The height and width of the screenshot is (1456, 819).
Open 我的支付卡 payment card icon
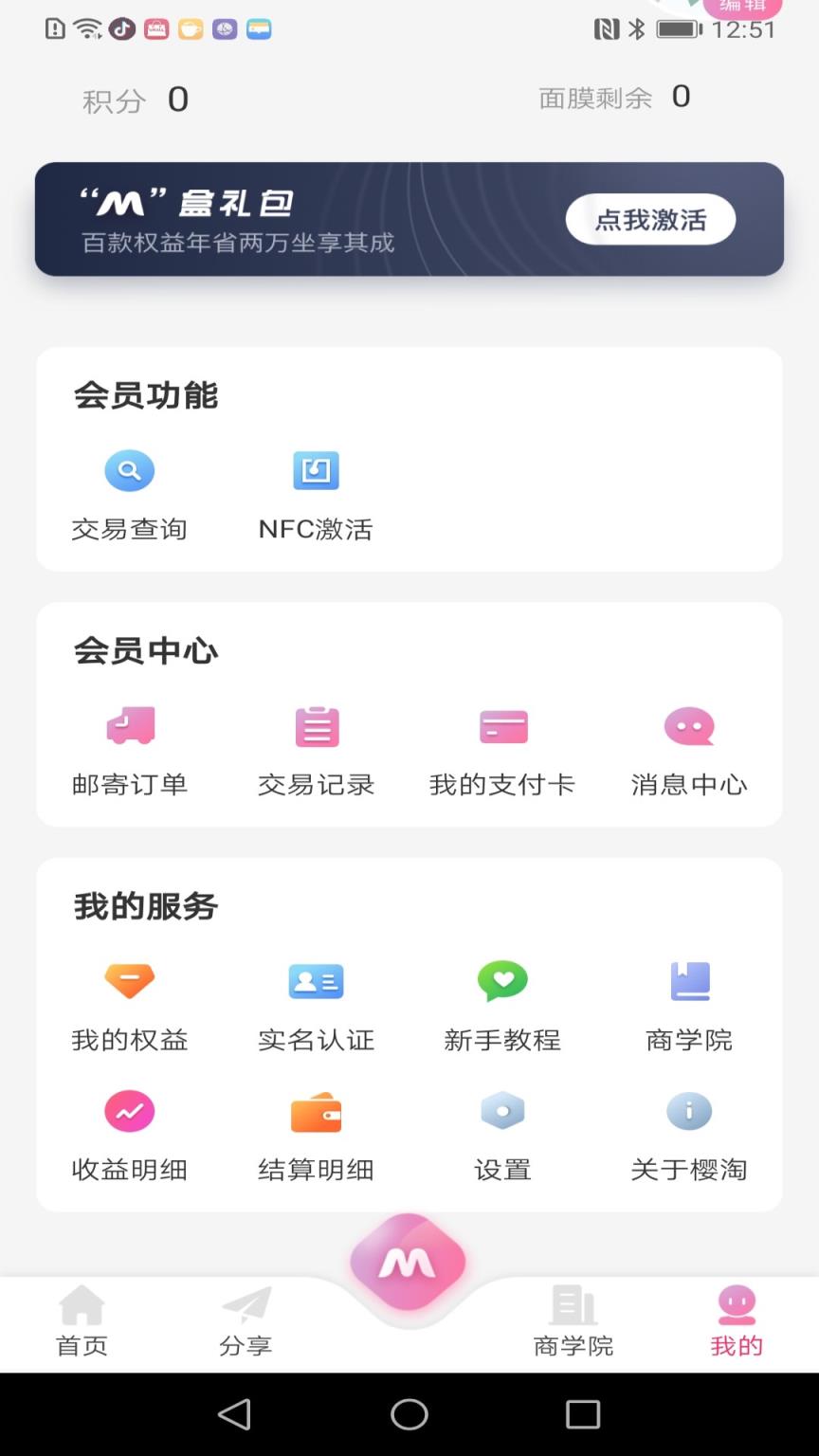(x=502, y=726)
